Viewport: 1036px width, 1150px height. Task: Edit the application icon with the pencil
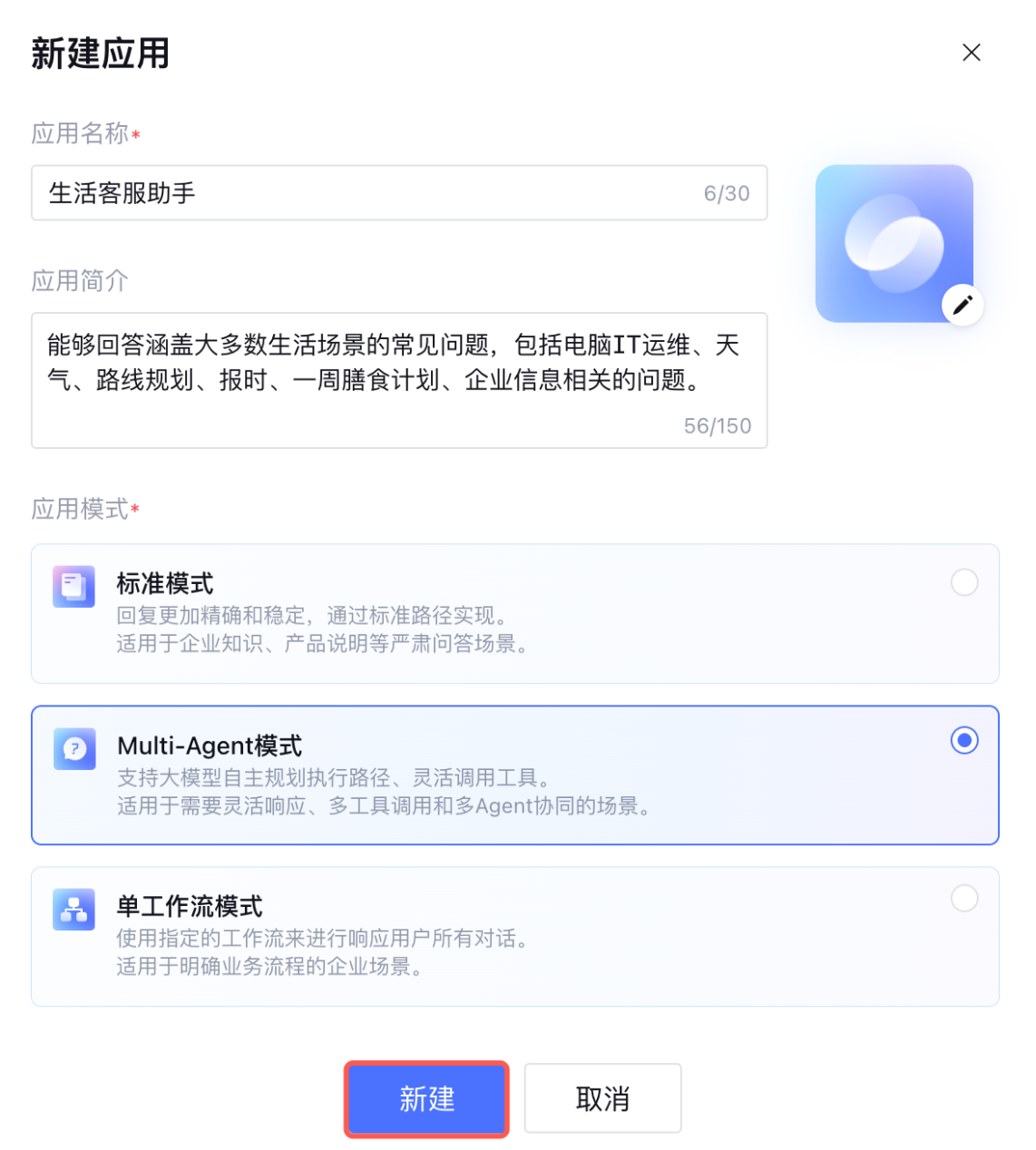pos(963,305)
